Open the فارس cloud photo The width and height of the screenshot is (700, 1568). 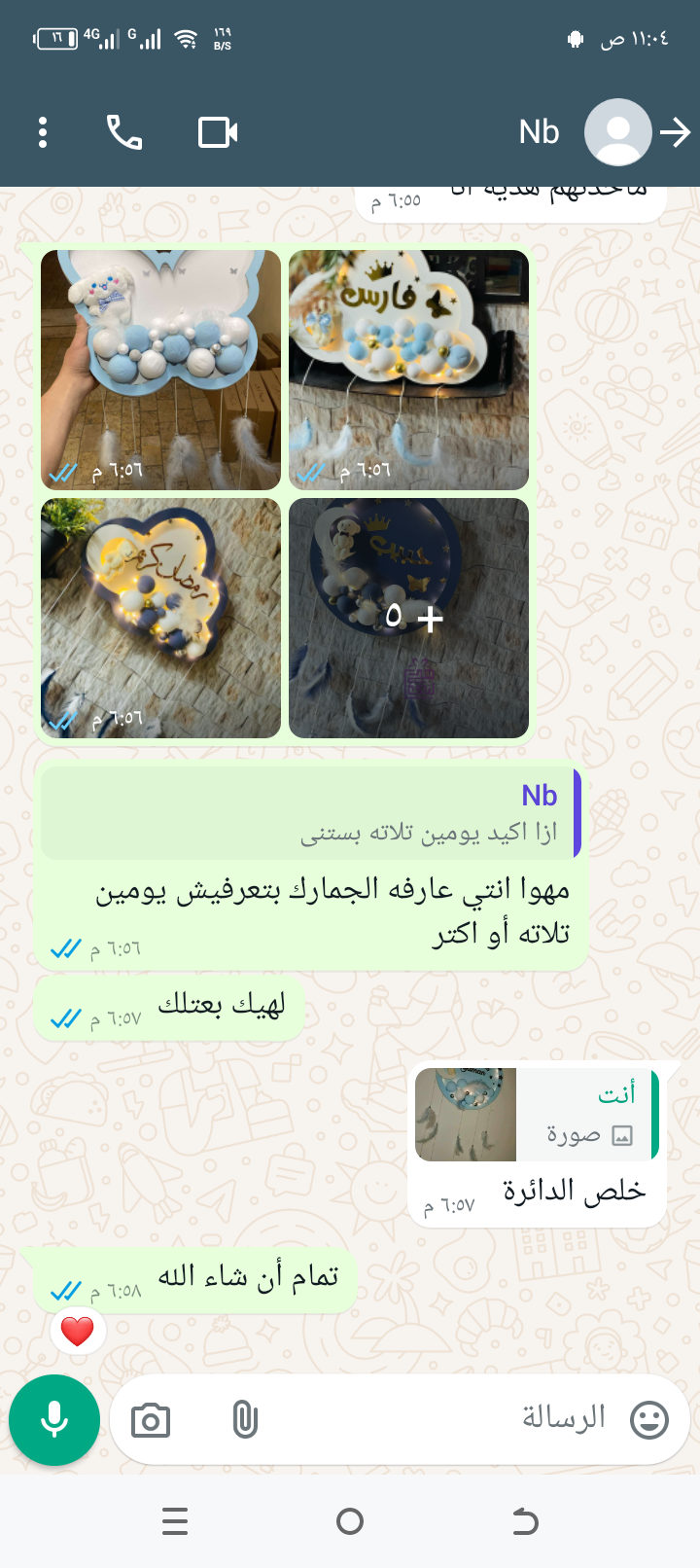tap(408, 370)
